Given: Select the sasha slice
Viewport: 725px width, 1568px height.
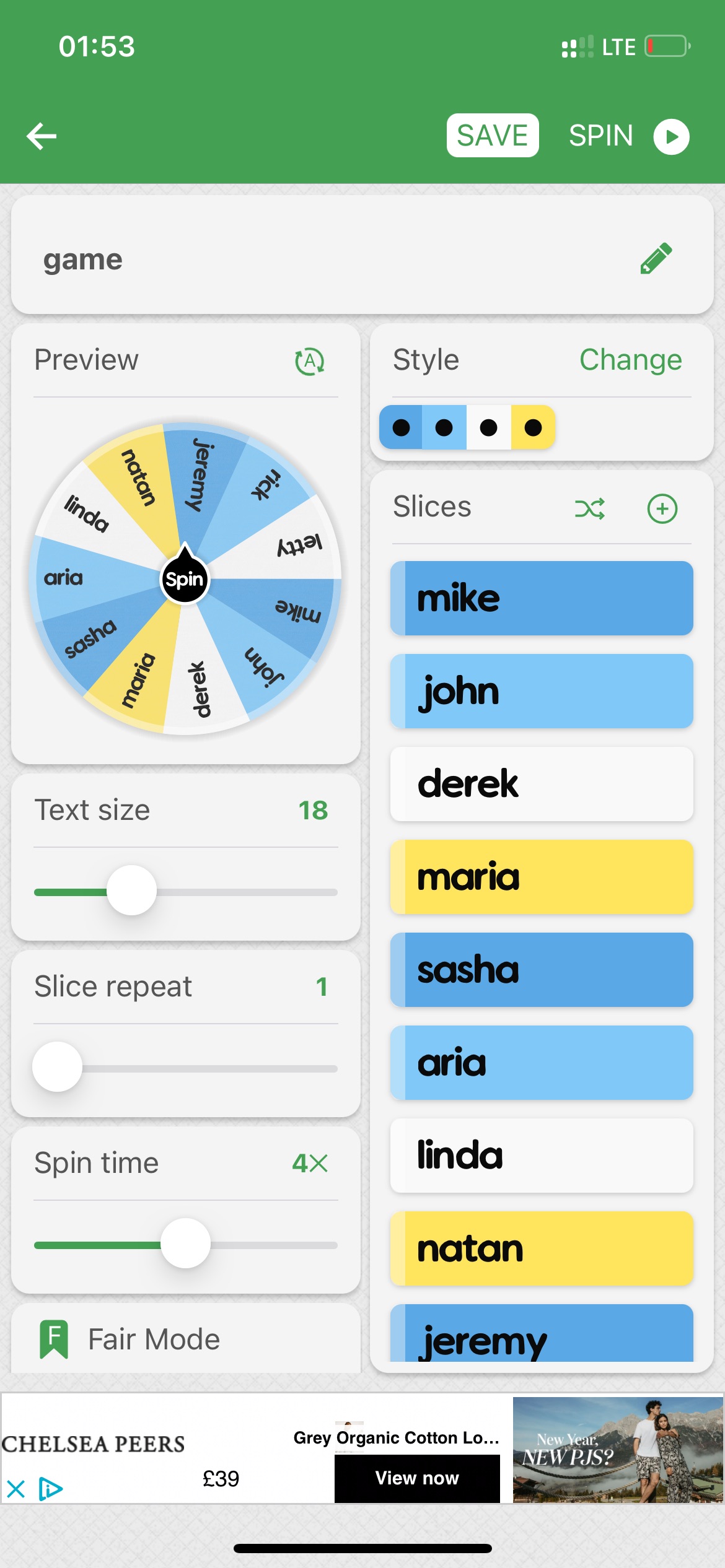Looking at the screenshot, I should click(541, 970).
